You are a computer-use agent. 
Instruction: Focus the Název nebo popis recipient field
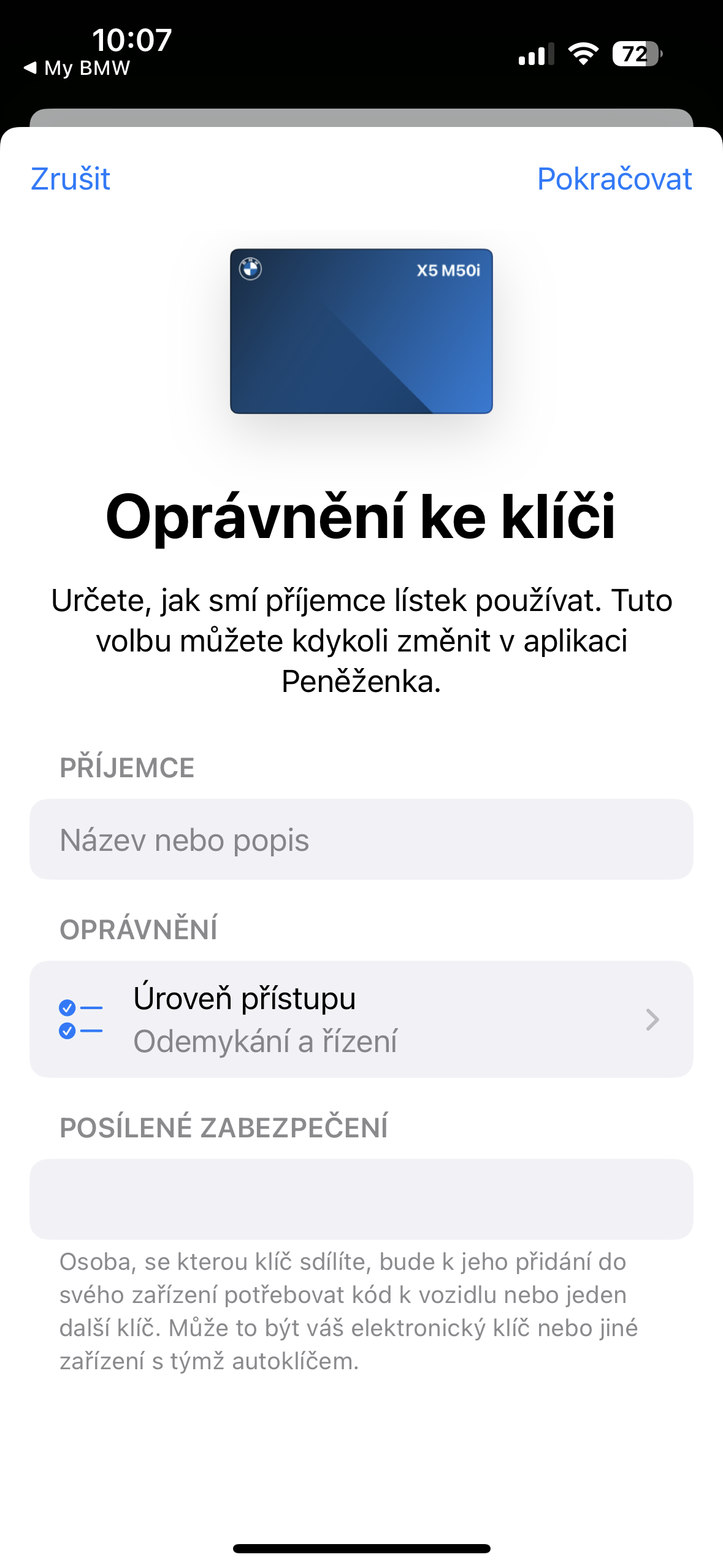point(361,839)
